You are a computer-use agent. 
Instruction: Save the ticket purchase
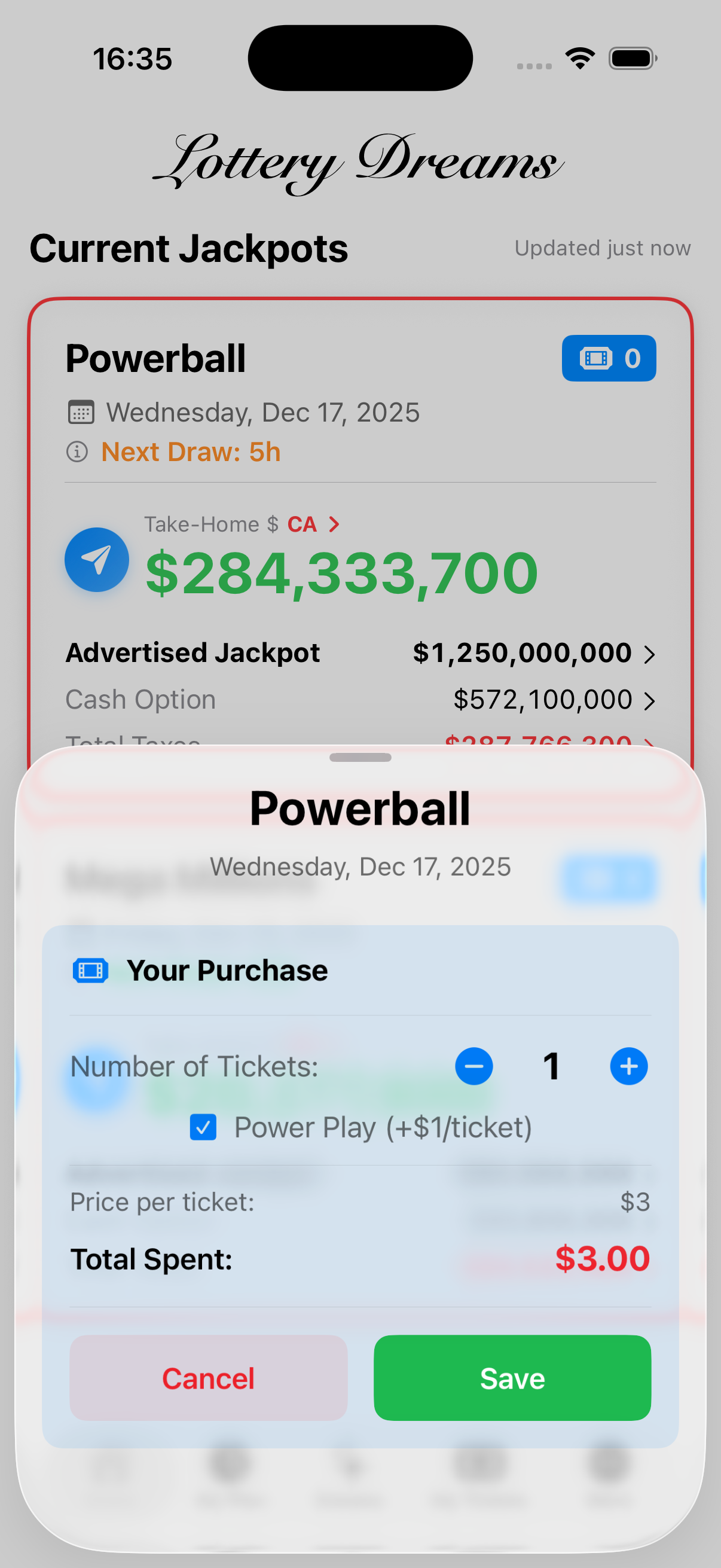pos(512,1377)
